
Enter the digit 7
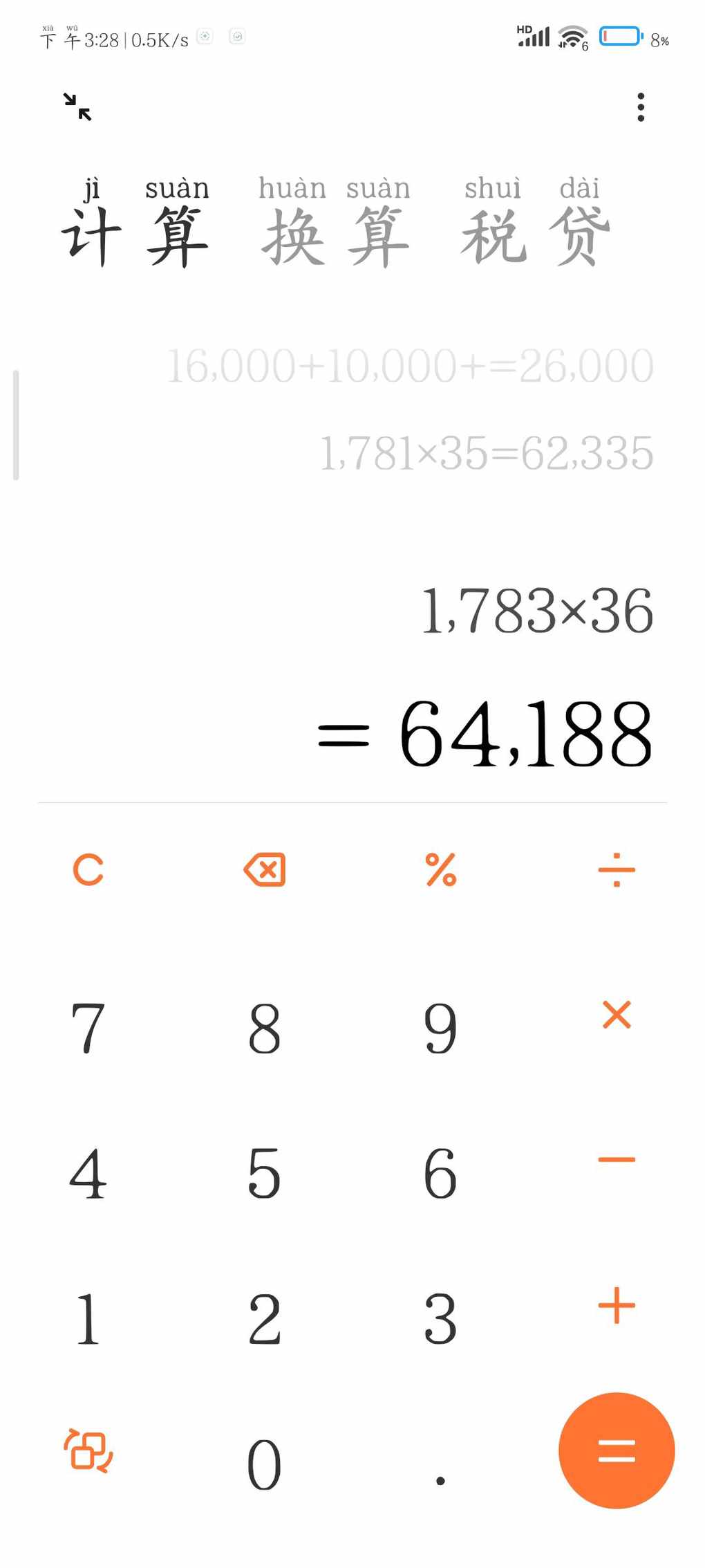(x=88, y=1029)
